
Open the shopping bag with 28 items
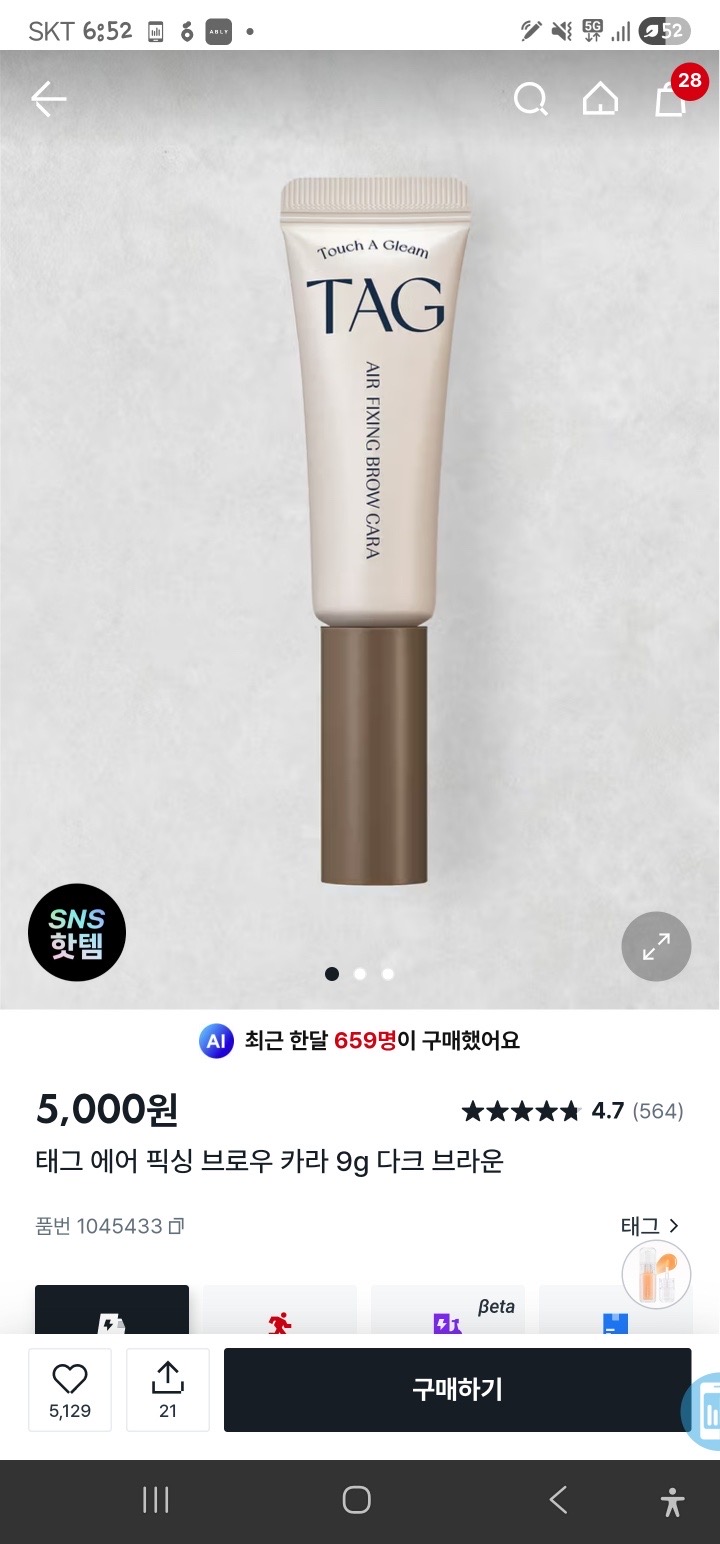[x=671, y=99]
